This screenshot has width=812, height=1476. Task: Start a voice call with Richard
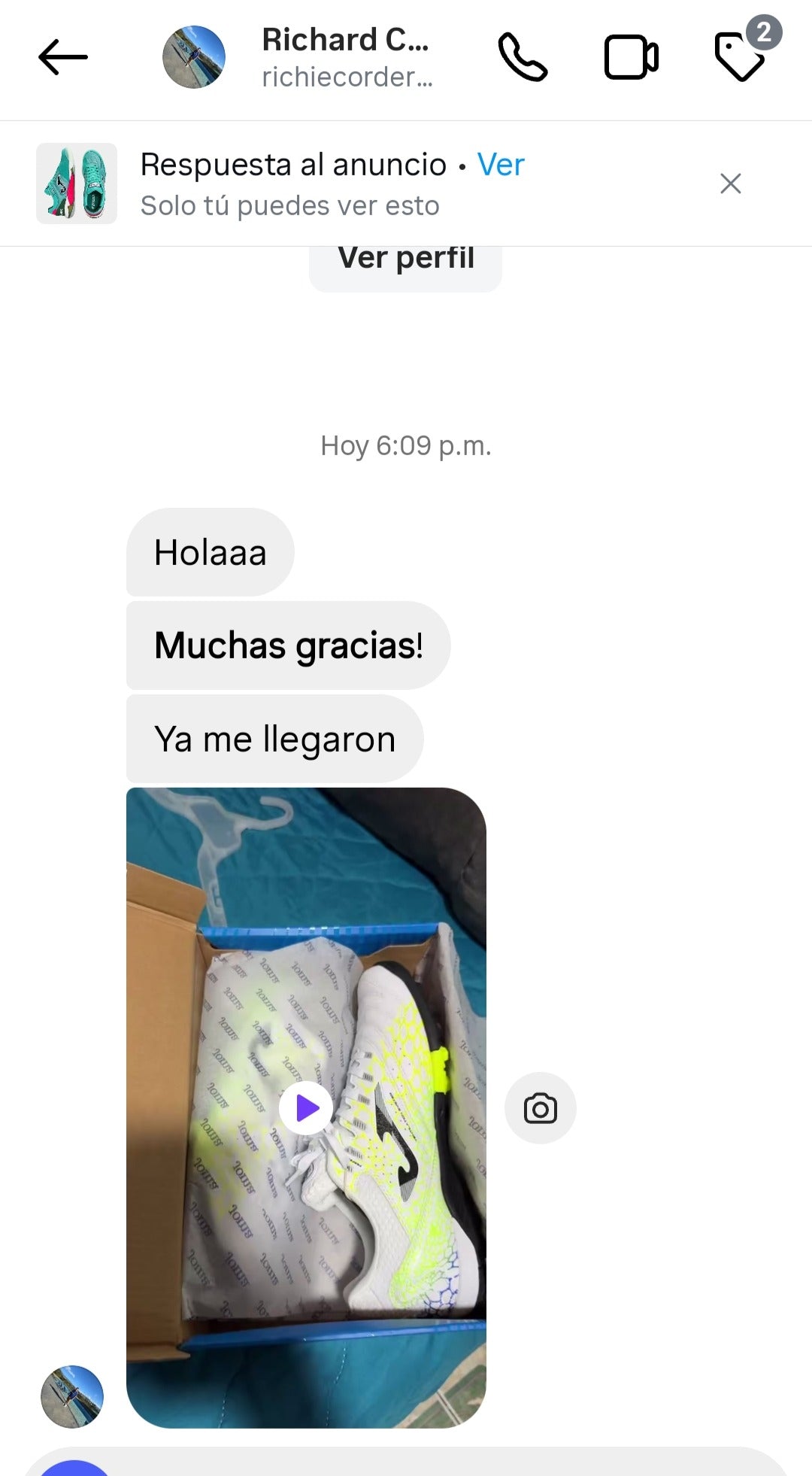[x=523, y=57]
